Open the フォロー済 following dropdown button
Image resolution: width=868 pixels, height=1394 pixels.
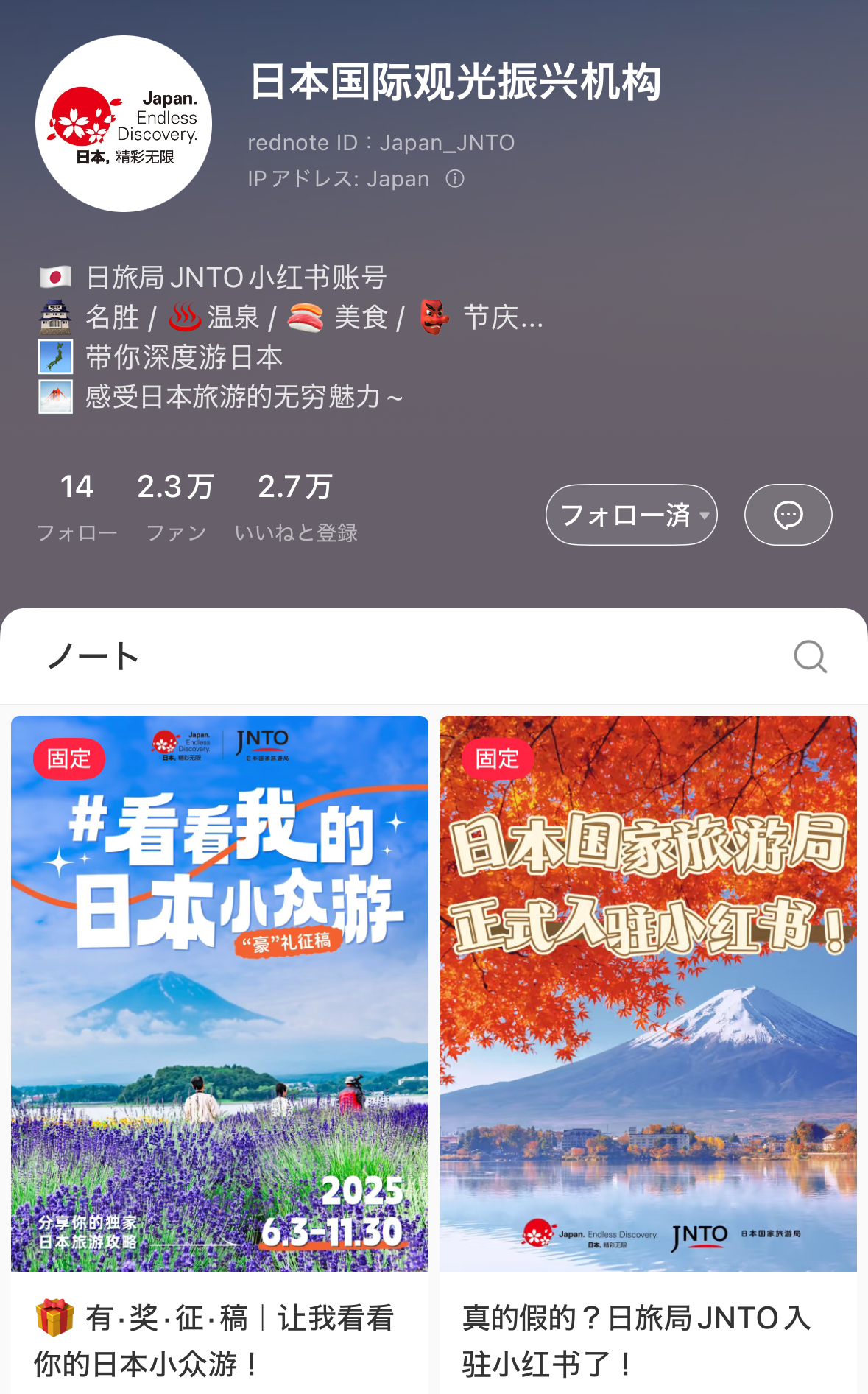click(631, 515)
